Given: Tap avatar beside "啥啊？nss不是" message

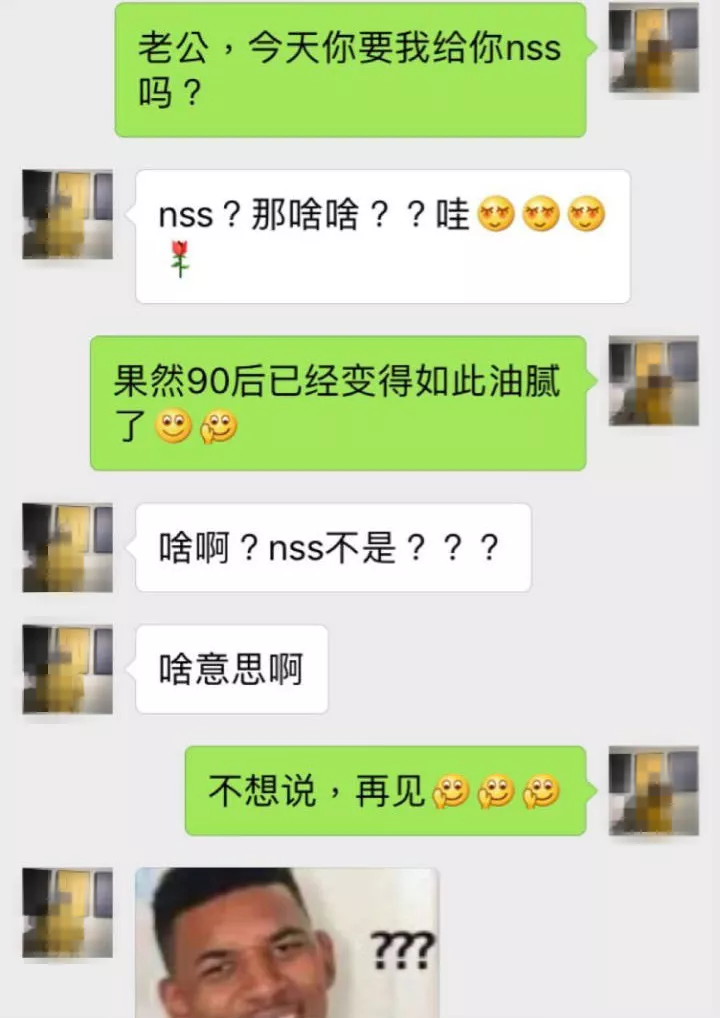Looking at the screenshot, I should (67, 547).
